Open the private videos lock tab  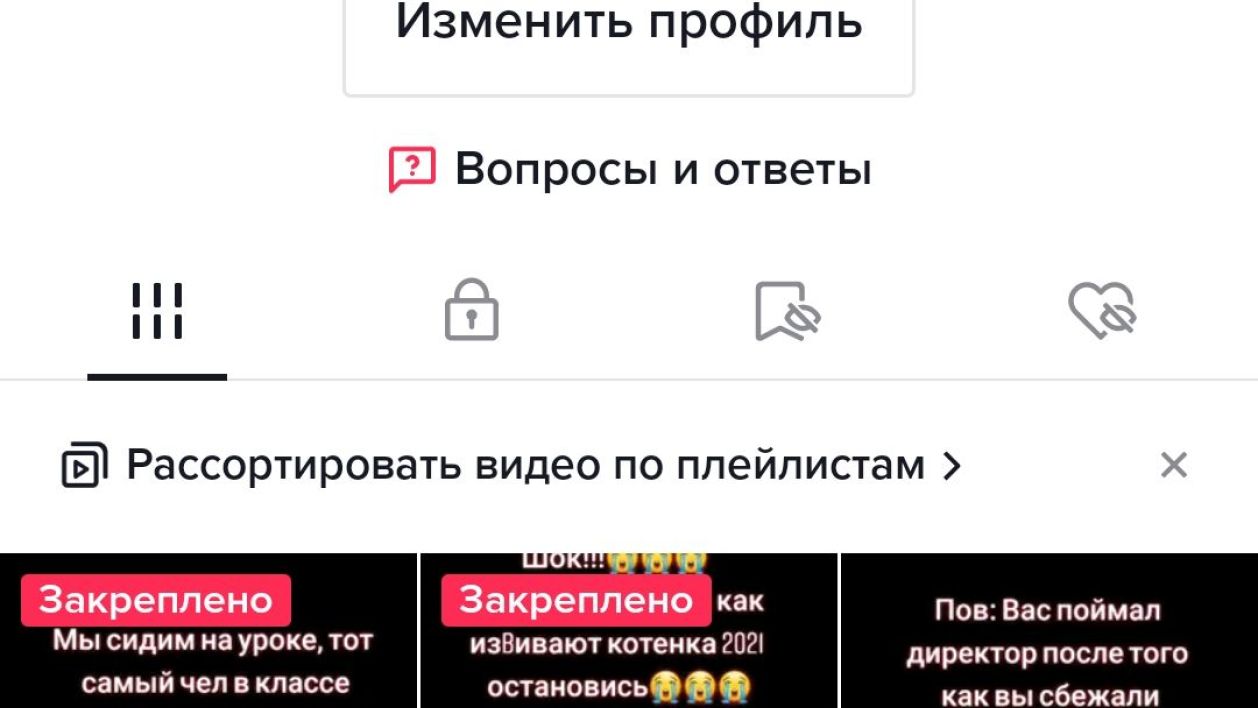[x=471, y=311]
